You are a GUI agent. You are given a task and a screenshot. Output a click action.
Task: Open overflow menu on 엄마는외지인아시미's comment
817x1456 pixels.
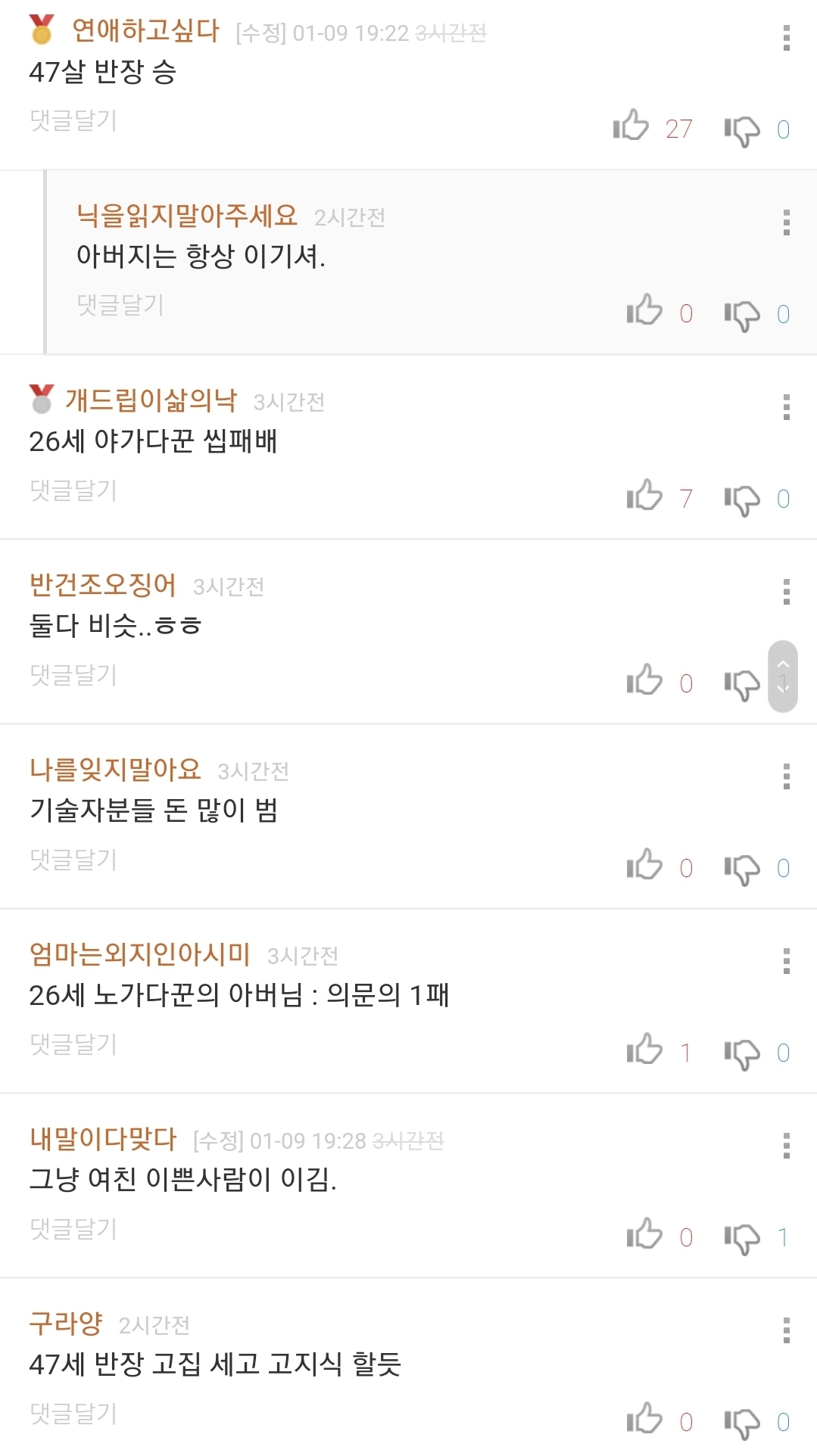pos(787,961)
